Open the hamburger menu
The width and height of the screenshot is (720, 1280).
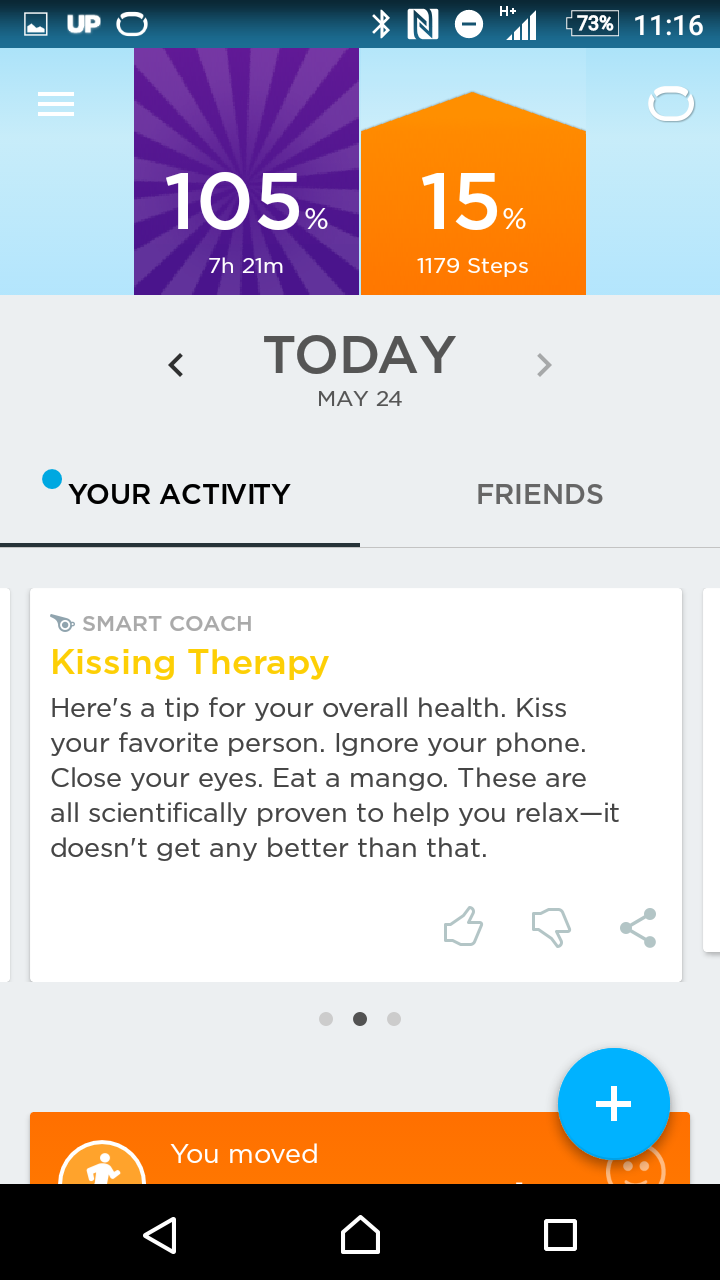click(x=56, y=104)
